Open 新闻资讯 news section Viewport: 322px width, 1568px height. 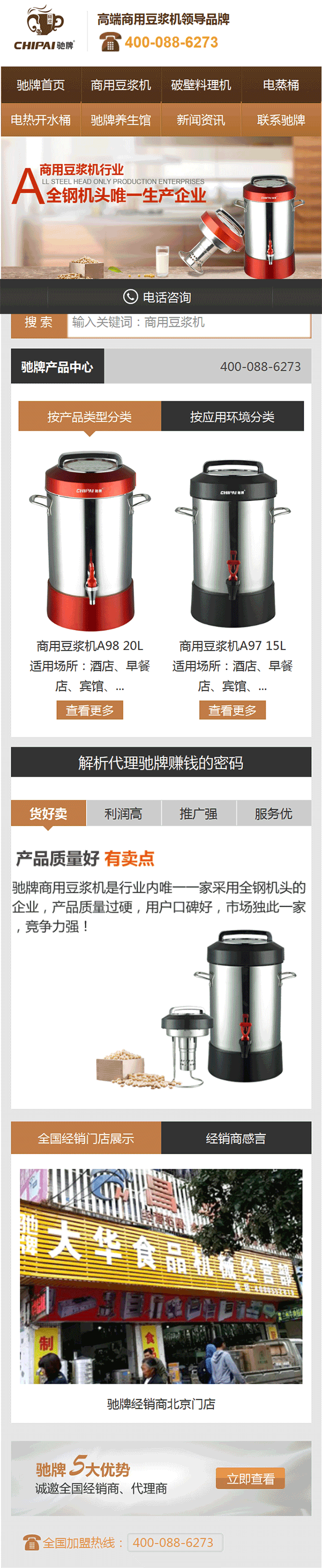coord(201,120)
